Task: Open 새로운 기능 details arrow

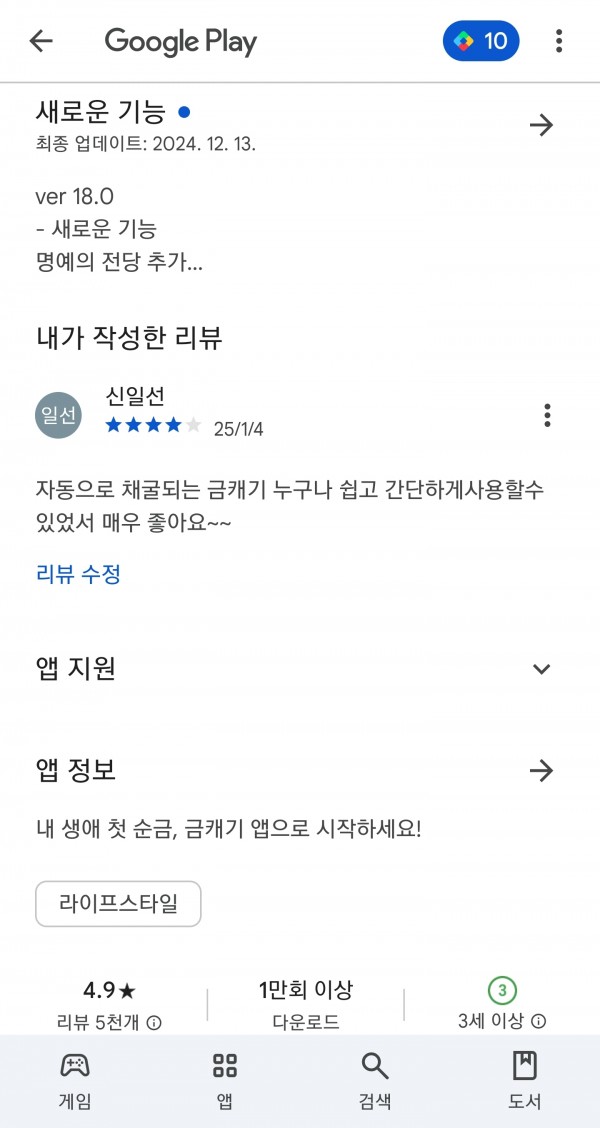Action: coord(541,126)
